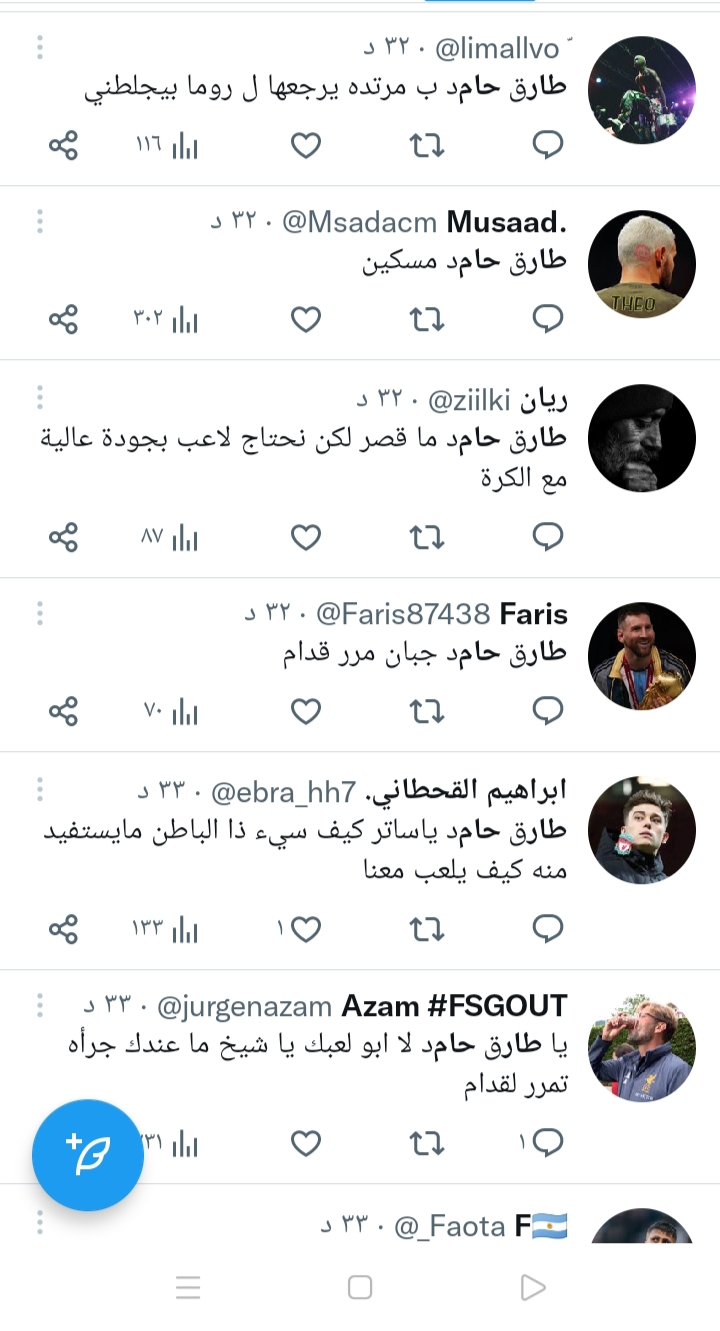Share the tweet by Faris
The image size is (720, 1331).
(63, 712)
